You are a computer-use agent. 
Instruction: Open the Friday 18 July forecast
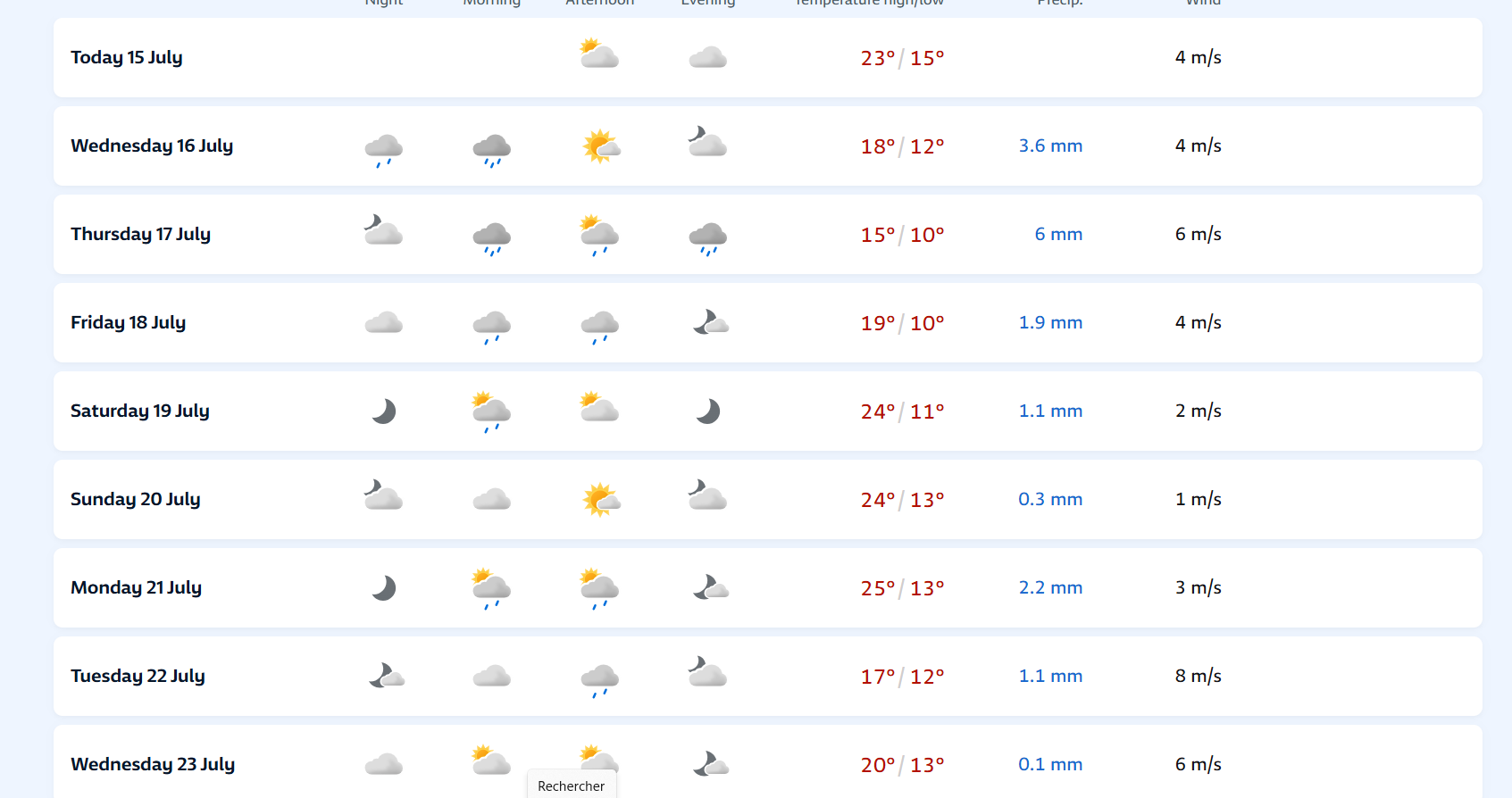click(128, 322)
